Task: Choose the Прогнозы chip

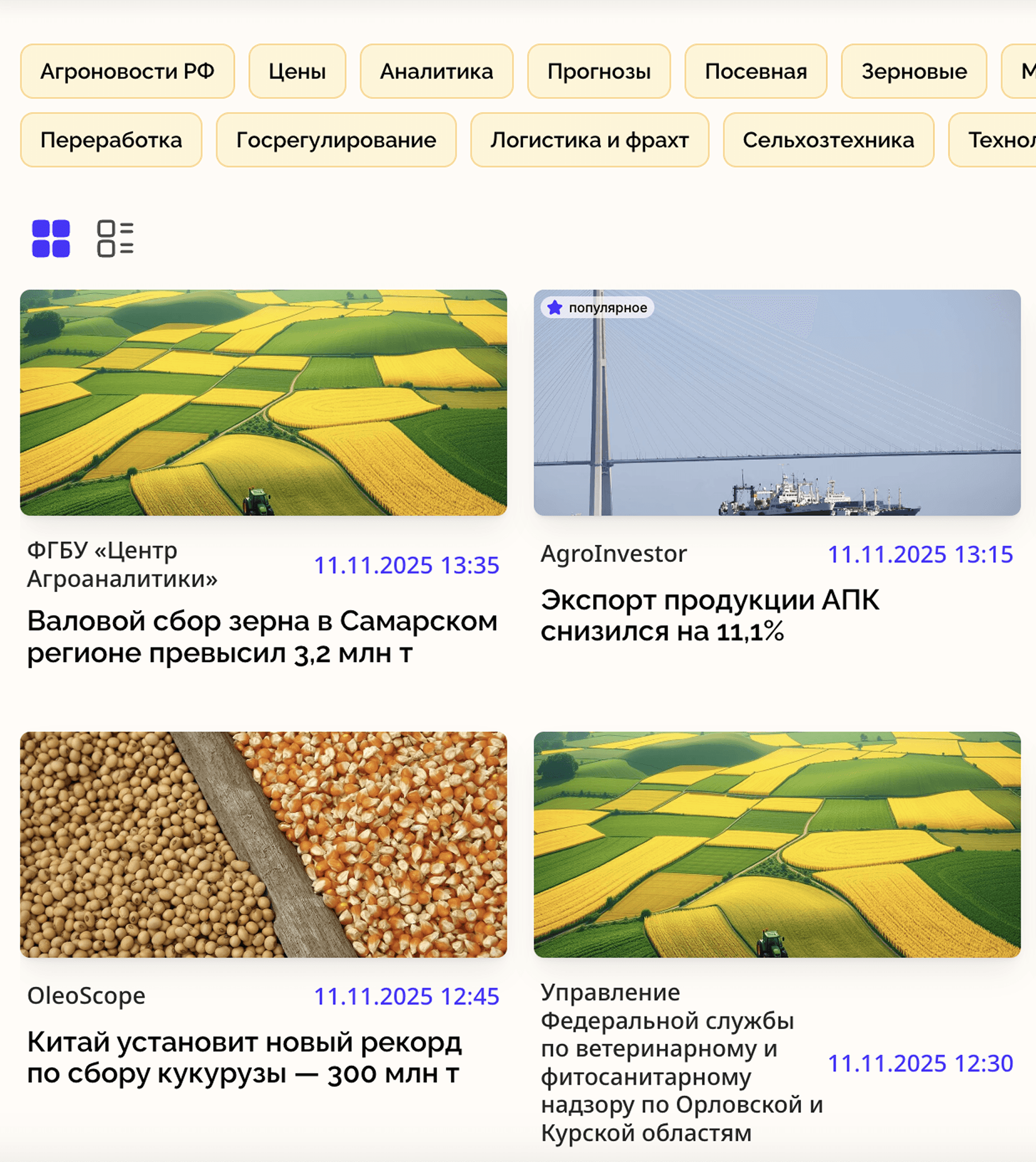Action: [598, 71]
